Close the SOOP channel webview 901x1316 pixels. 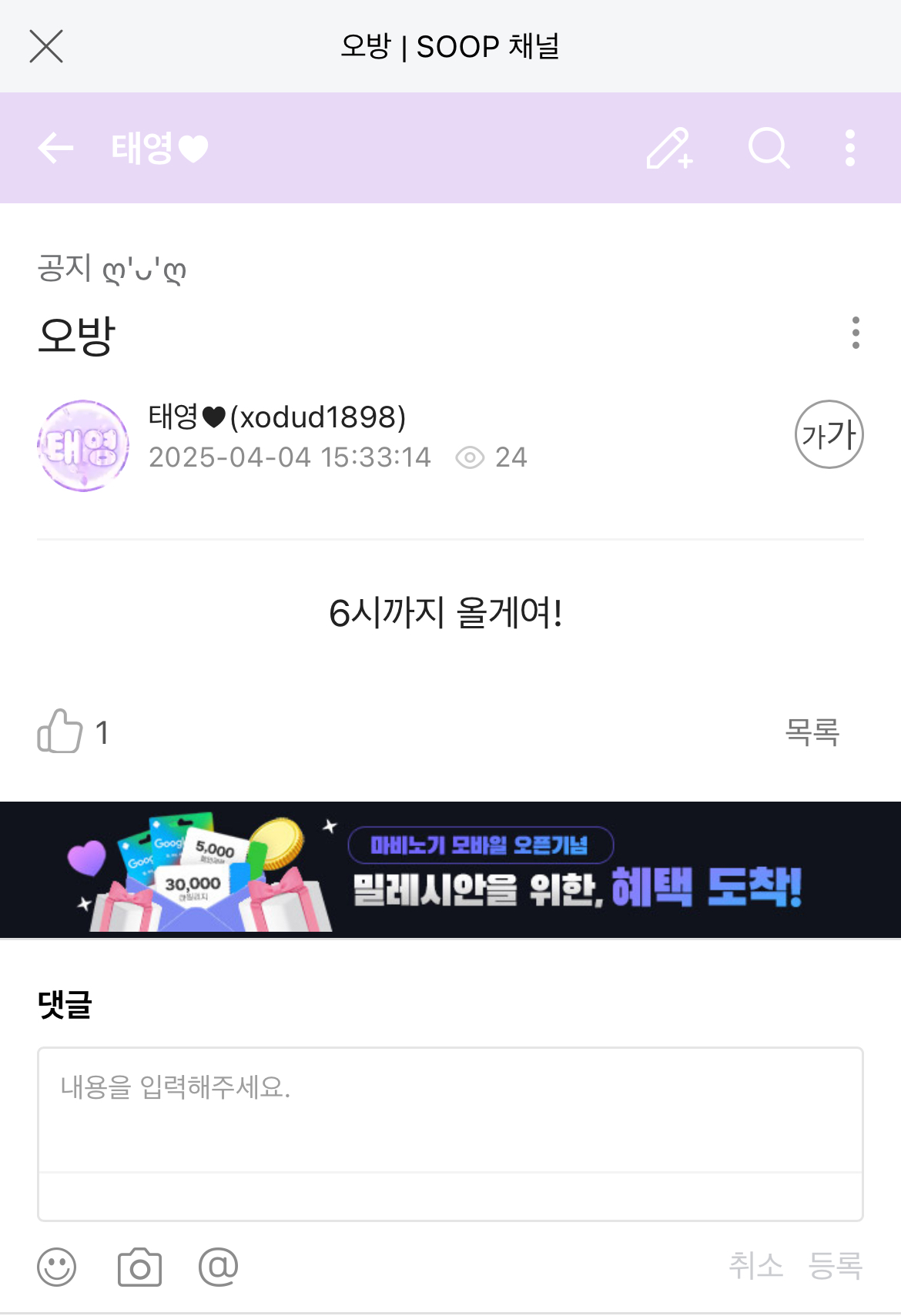46,46
